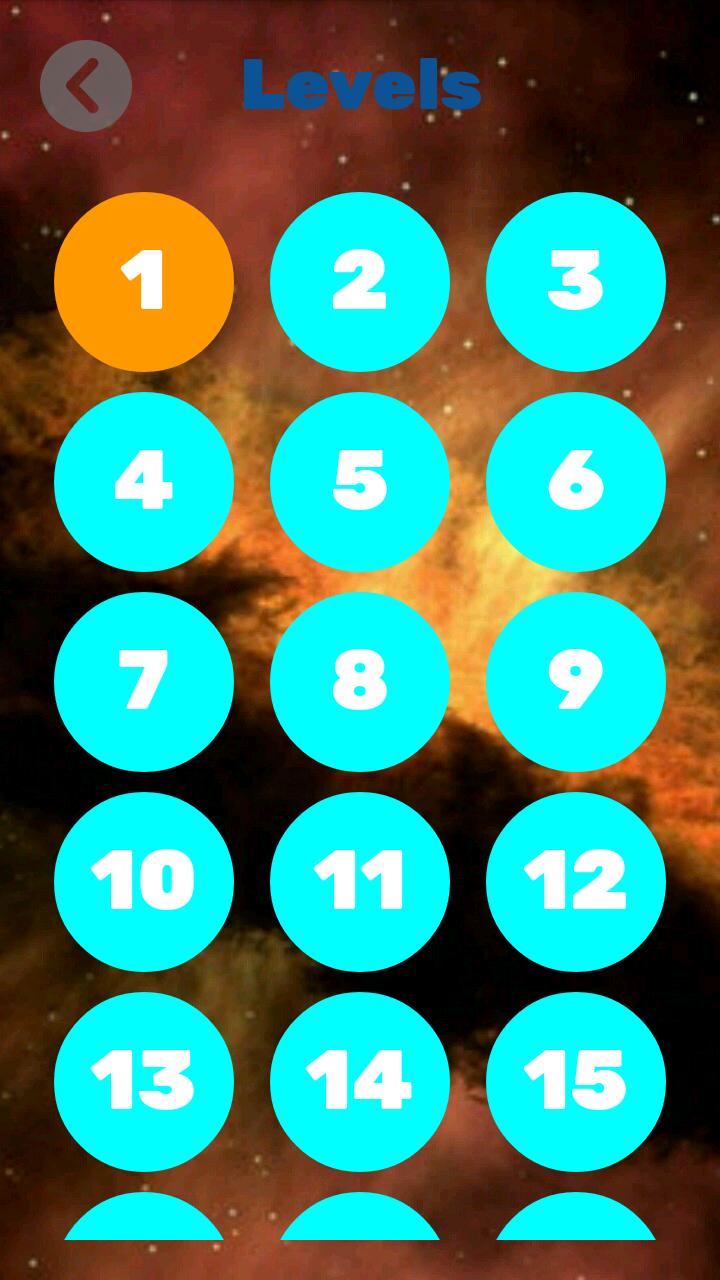Open level 9
Viewport: 720px width, 1280px height.
[x=576, y=682]
